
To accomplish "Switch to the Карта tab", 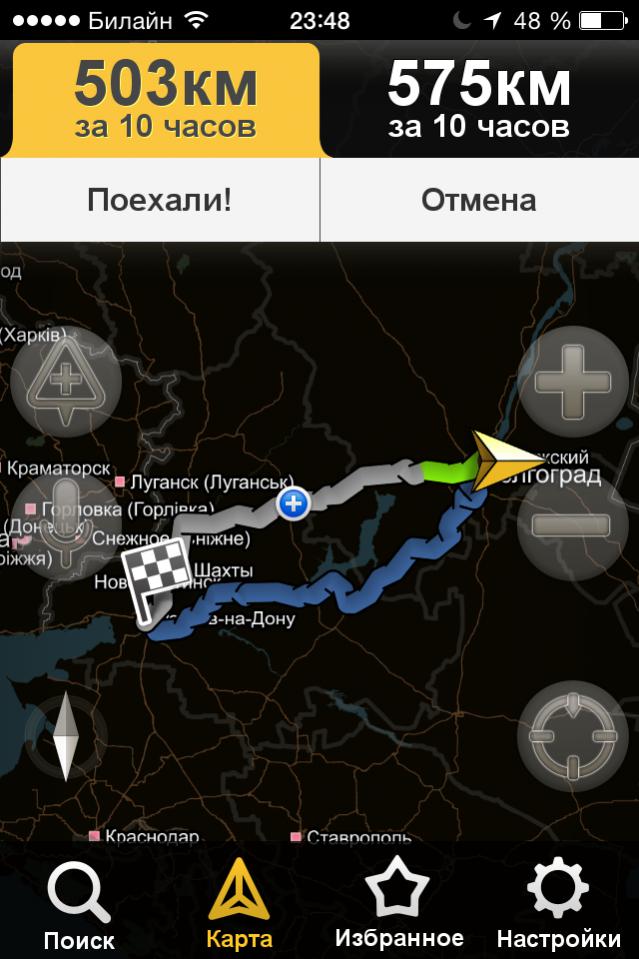I will [239, 905].
